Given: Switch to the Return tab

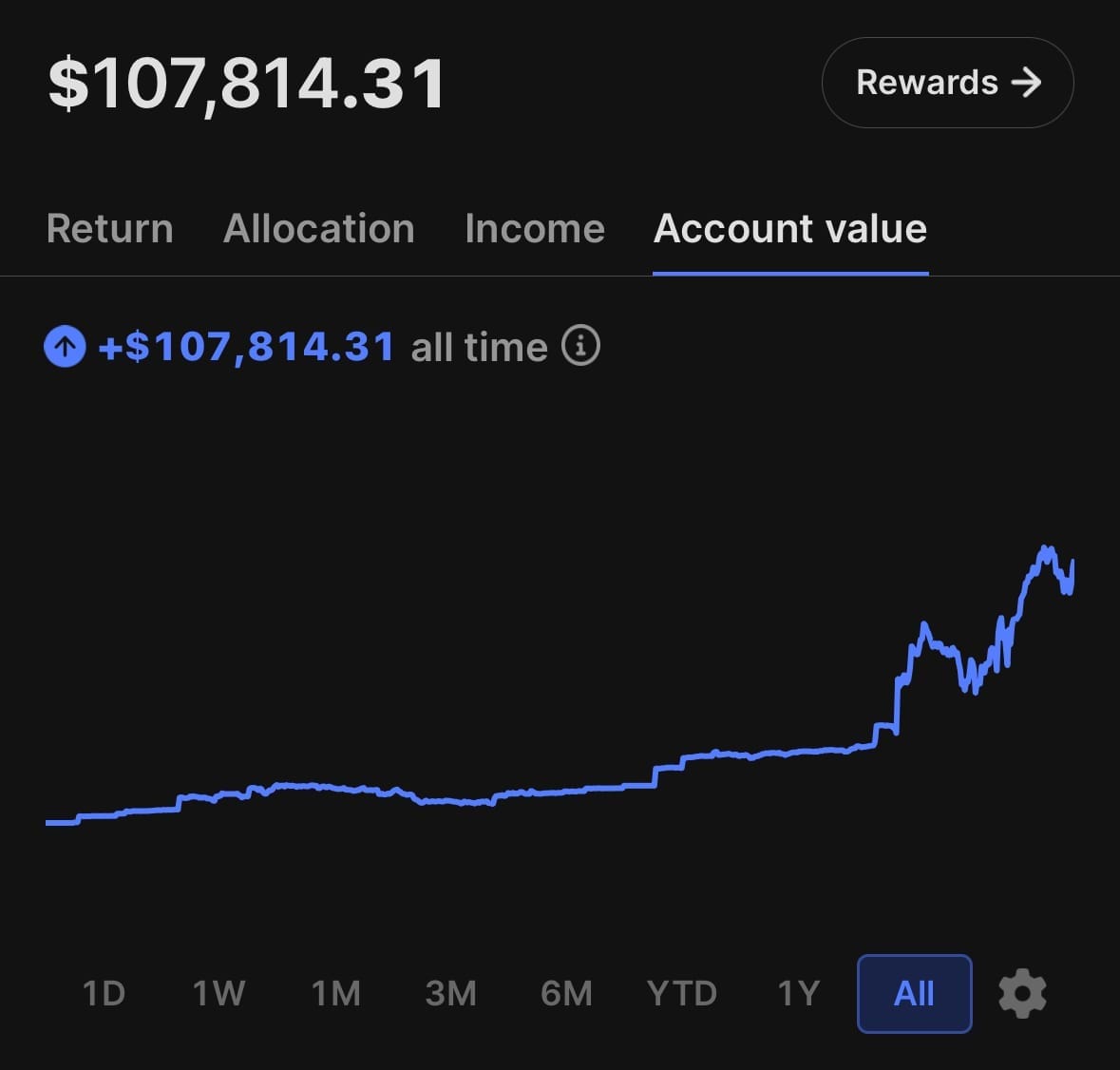Looking at the screenshot, I should click(110, 229).
